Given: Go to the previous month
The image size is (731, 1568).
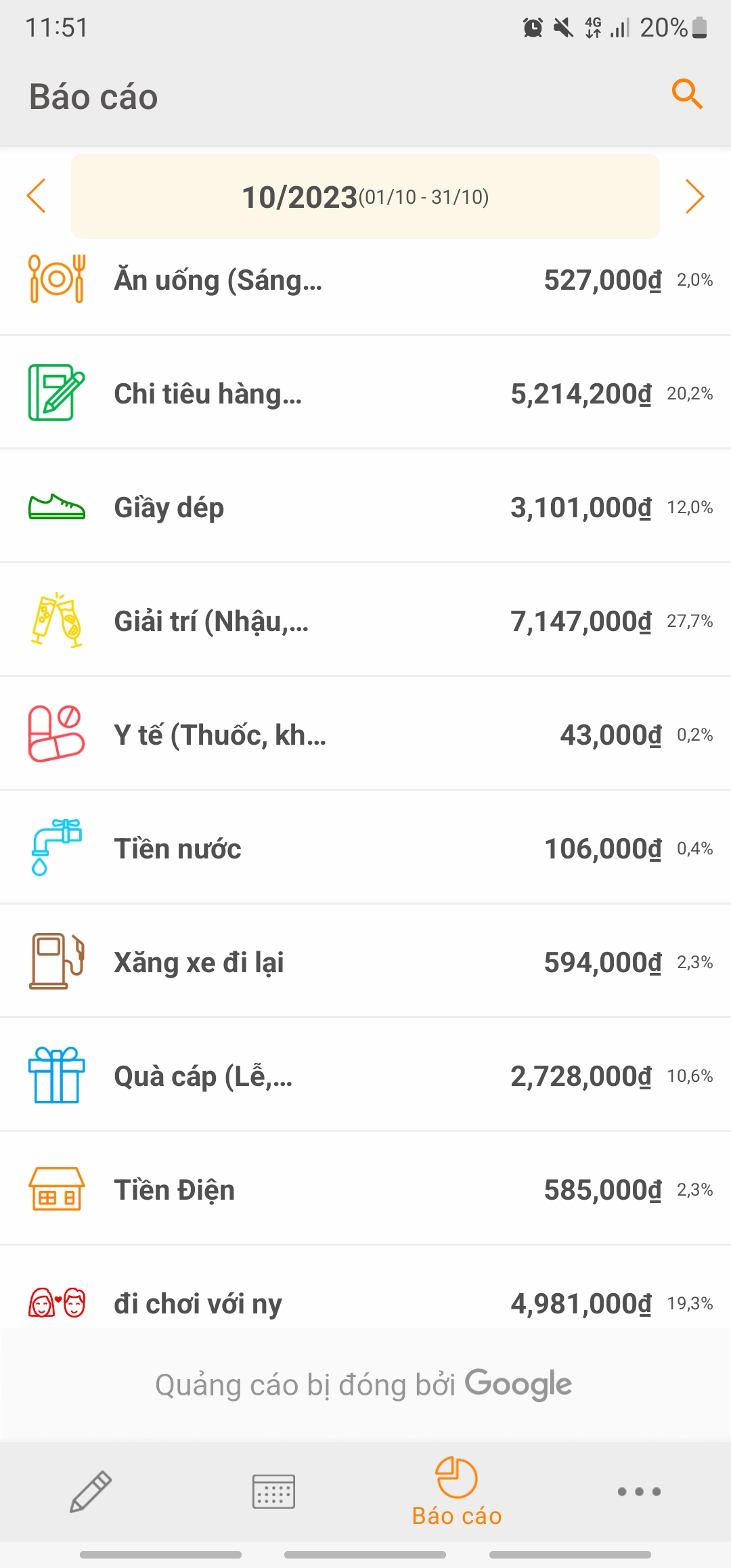Looking at the screenshot, I should tap(37, 196).
